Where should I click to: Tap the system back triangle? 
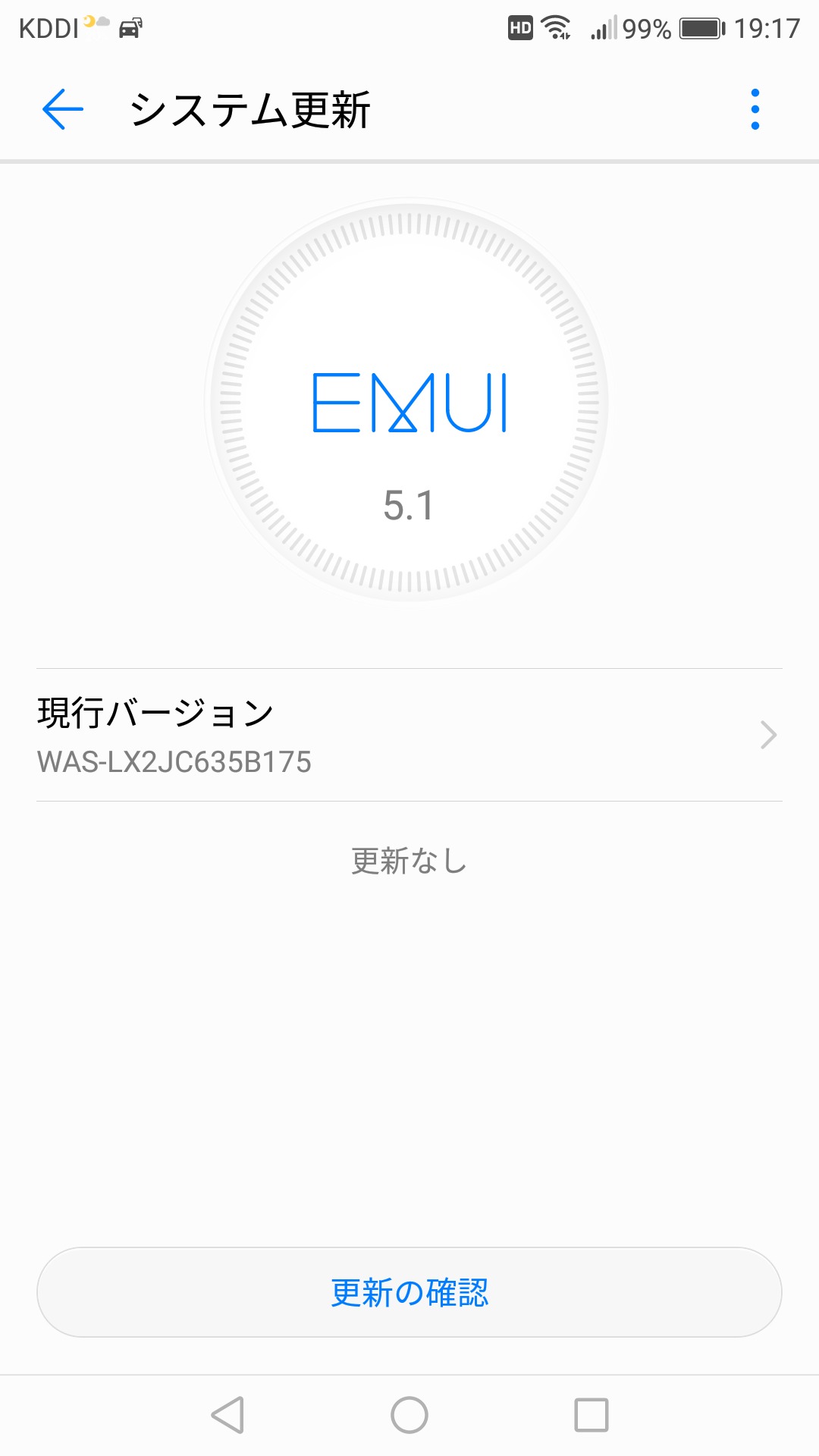click(x=227, y=1415)
